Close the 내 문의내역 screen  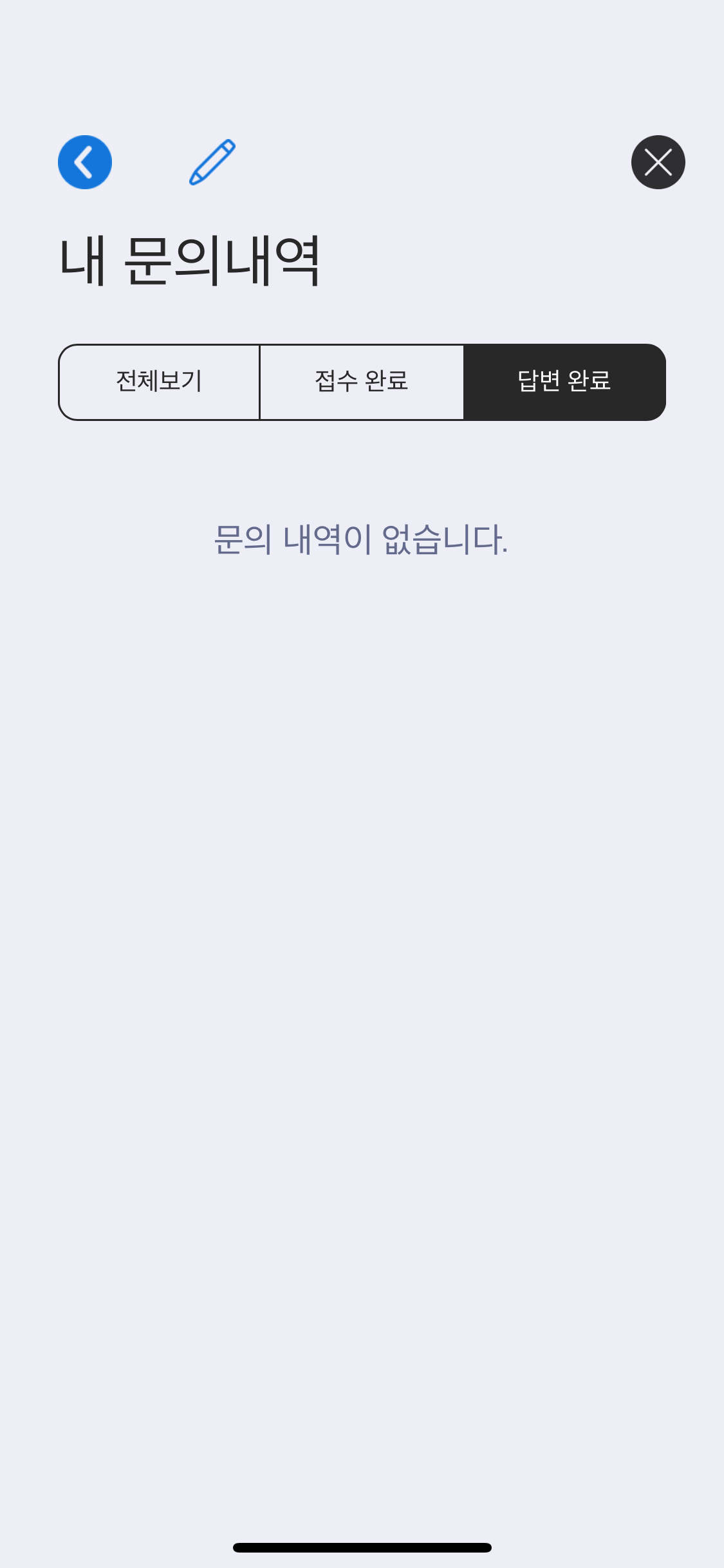(x=658, y=162)
